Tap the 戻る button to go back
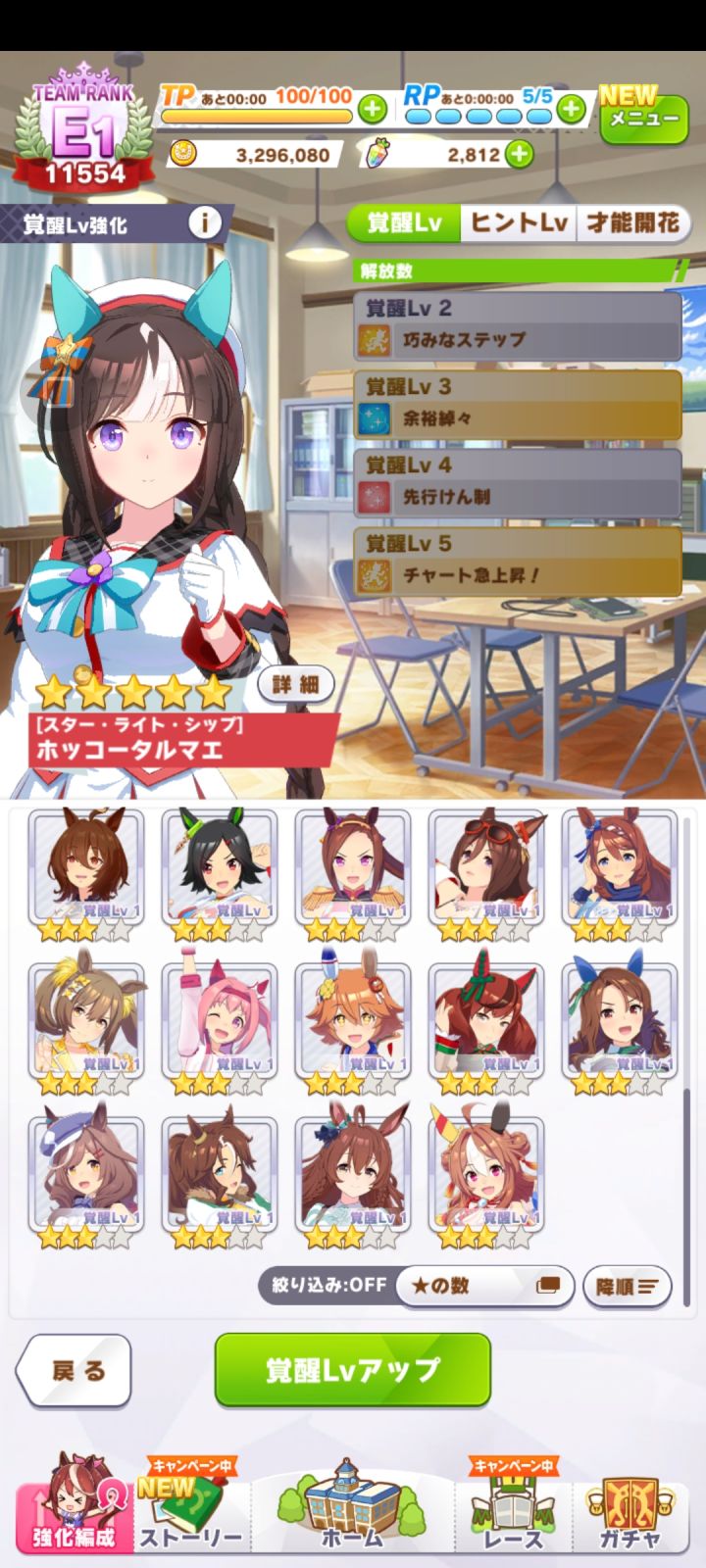The height and width of the screenshot is (1568, 706). [75, 1372]
